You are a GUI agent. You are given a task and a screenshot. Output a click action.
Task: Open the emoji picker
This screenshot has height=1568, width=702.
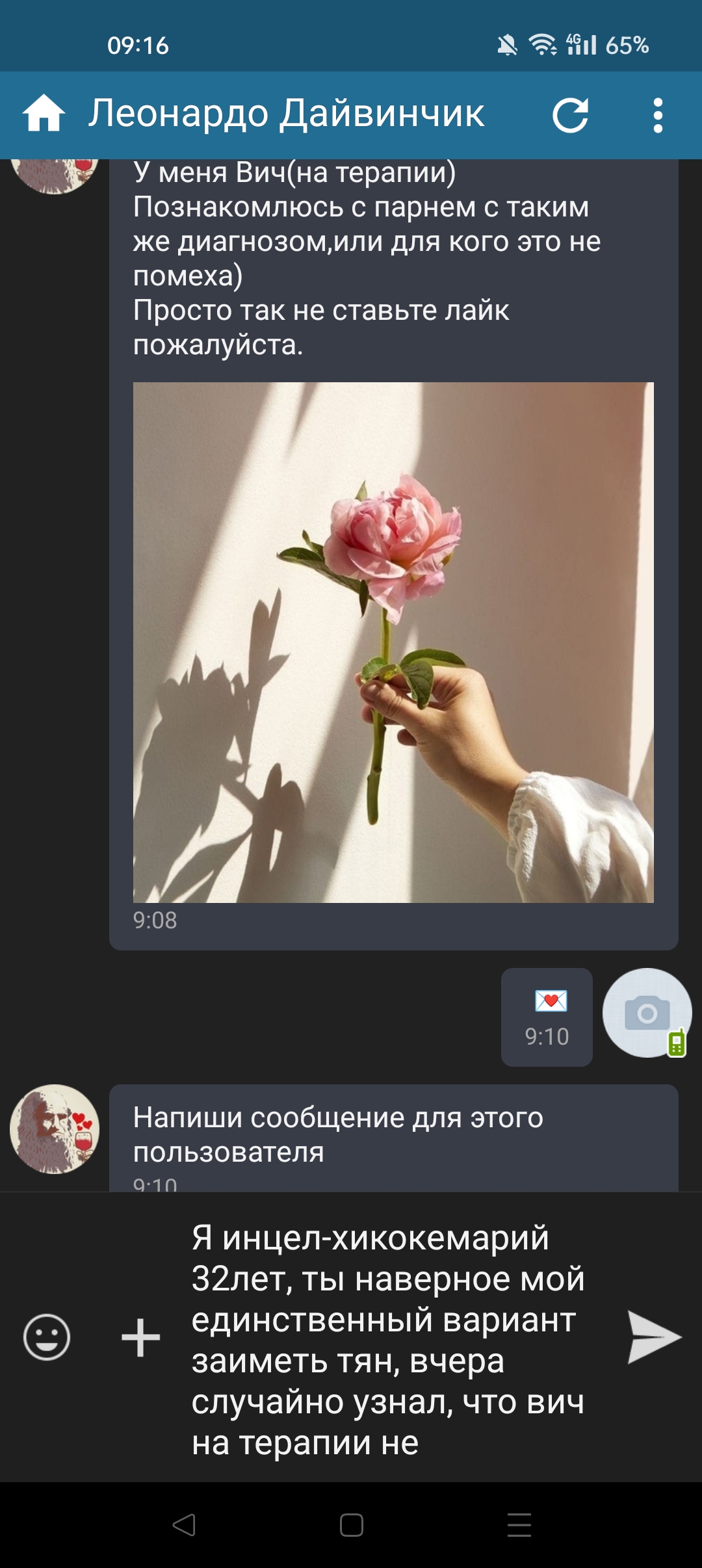[47, 1337]
